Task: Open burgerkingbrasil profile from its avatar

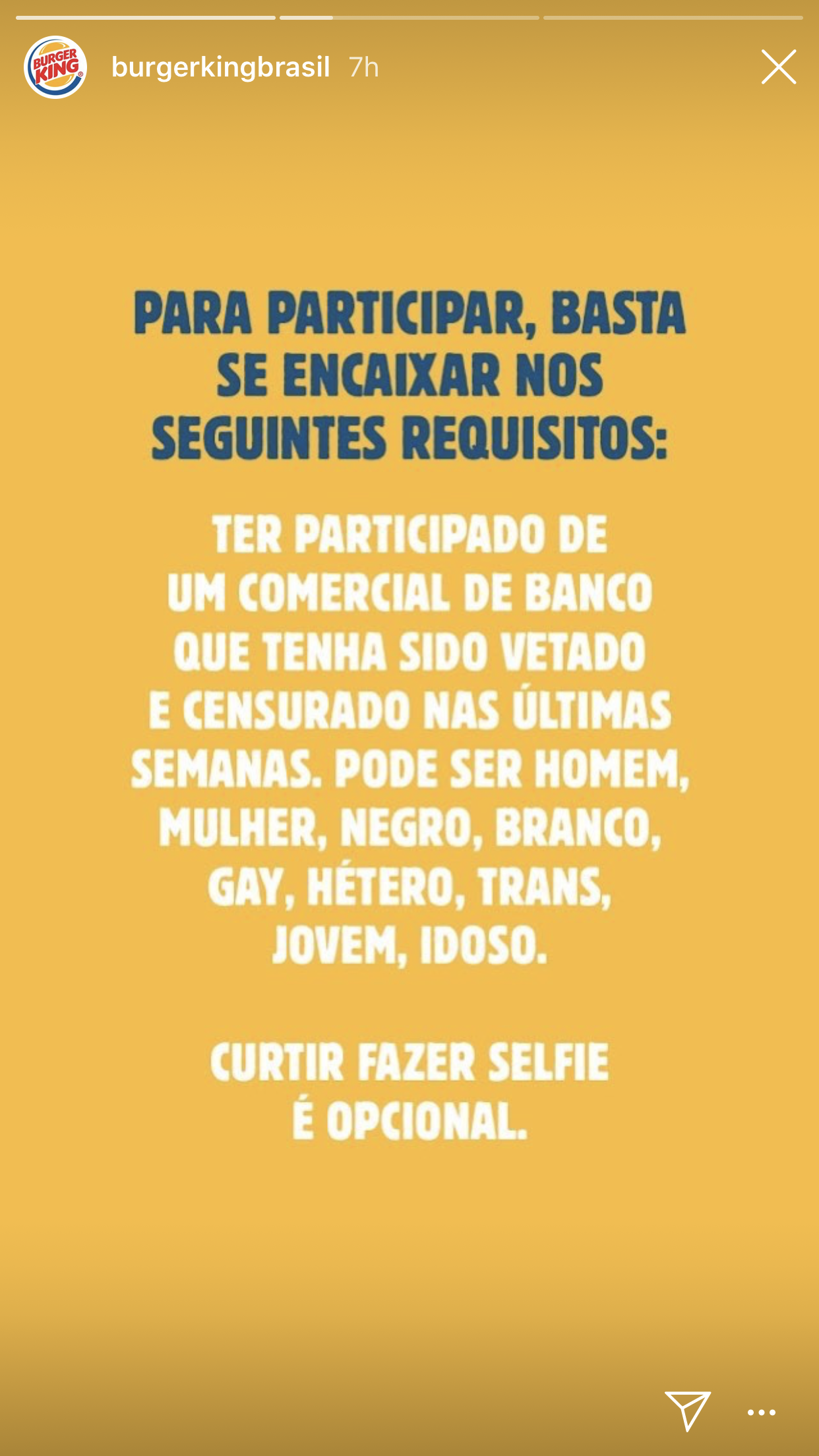Action: tap(55, 67)
